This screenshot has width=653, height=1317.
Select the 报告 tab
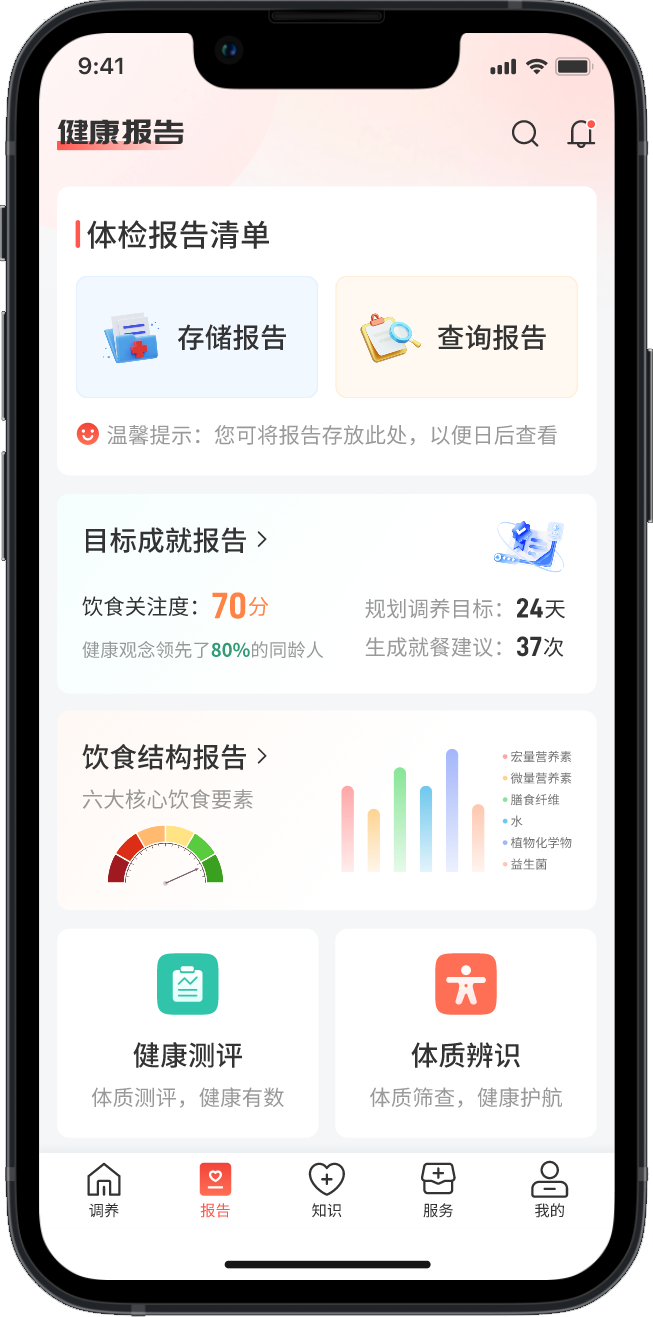[x=215, y=1189]
